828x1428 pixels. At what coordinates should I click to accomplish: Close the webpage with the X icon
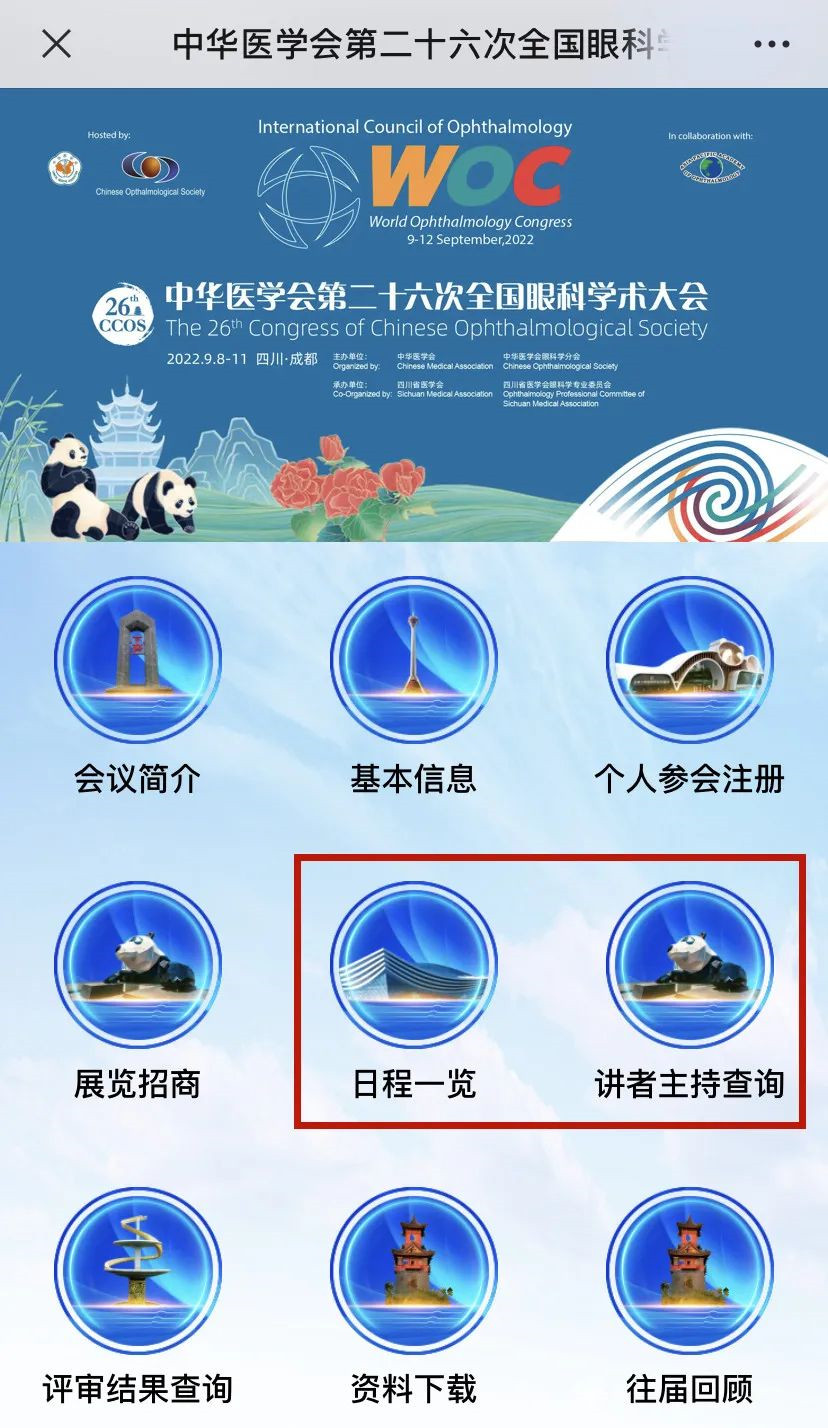pos(57,44)
